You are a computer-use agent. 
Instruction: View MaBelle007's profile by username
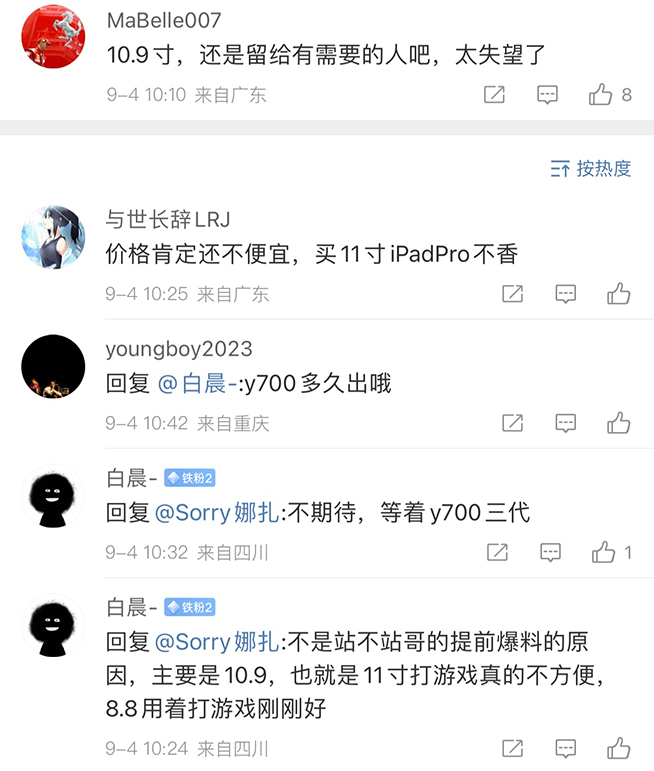pyautogui.click(x=163, y=20)
